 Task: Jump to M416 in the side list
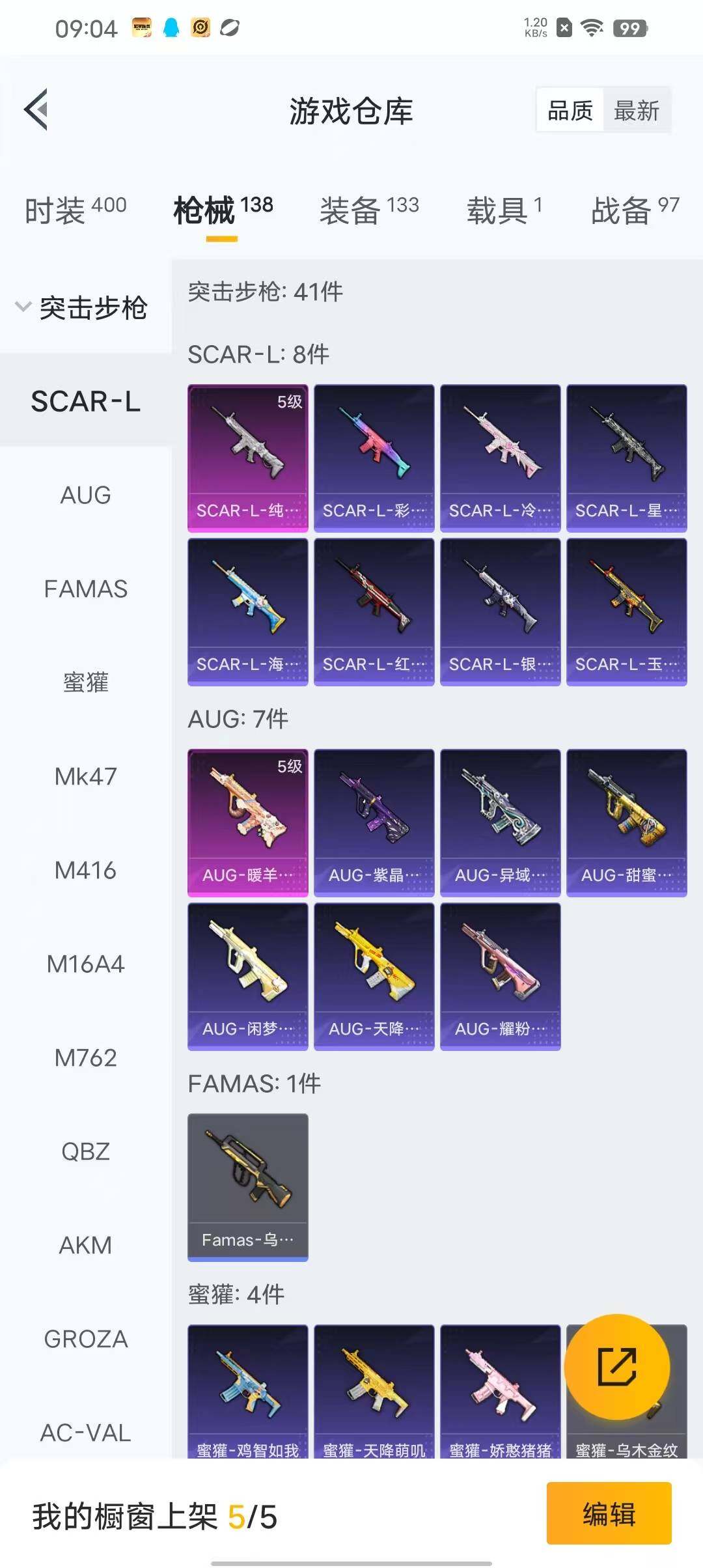coord(85,870)
